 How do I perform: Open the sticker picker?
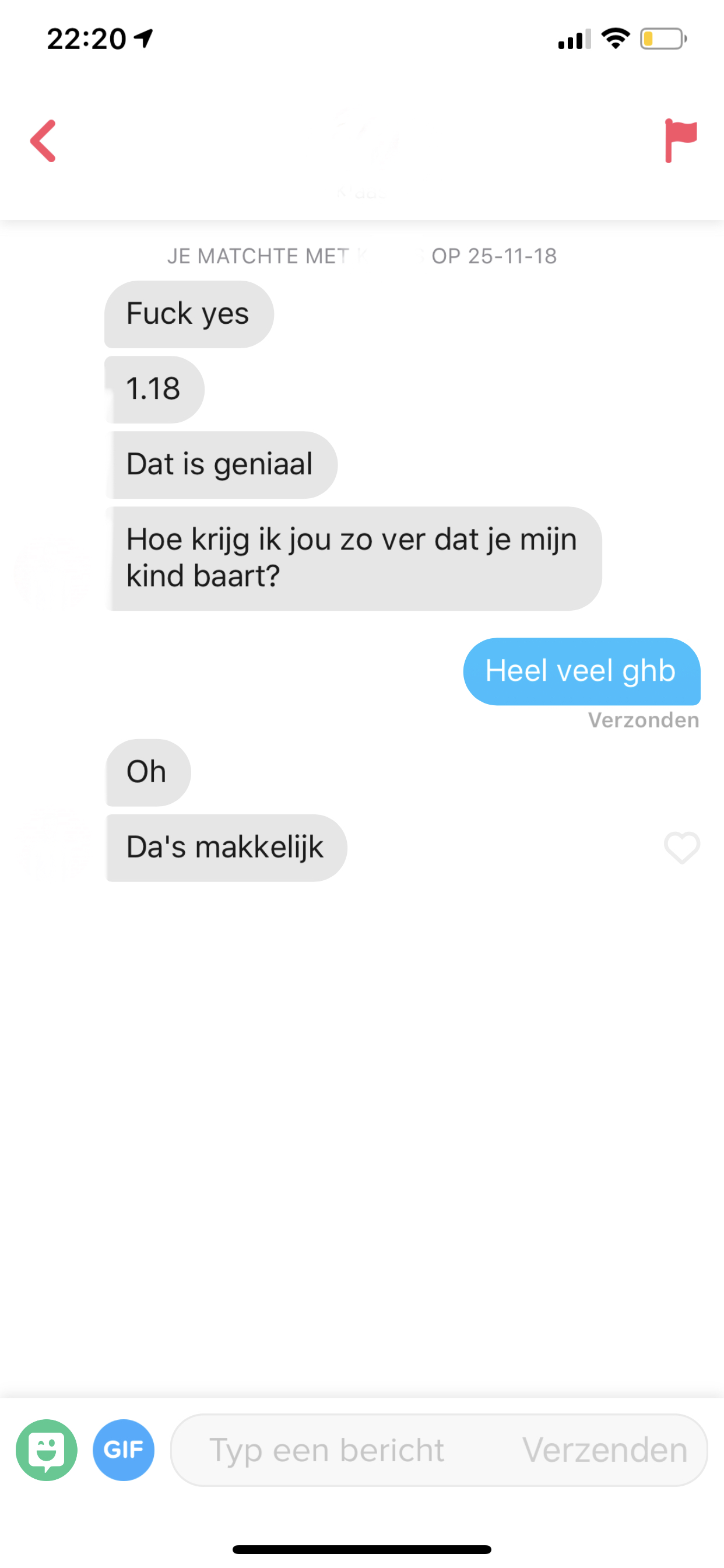click(47, 1450)
